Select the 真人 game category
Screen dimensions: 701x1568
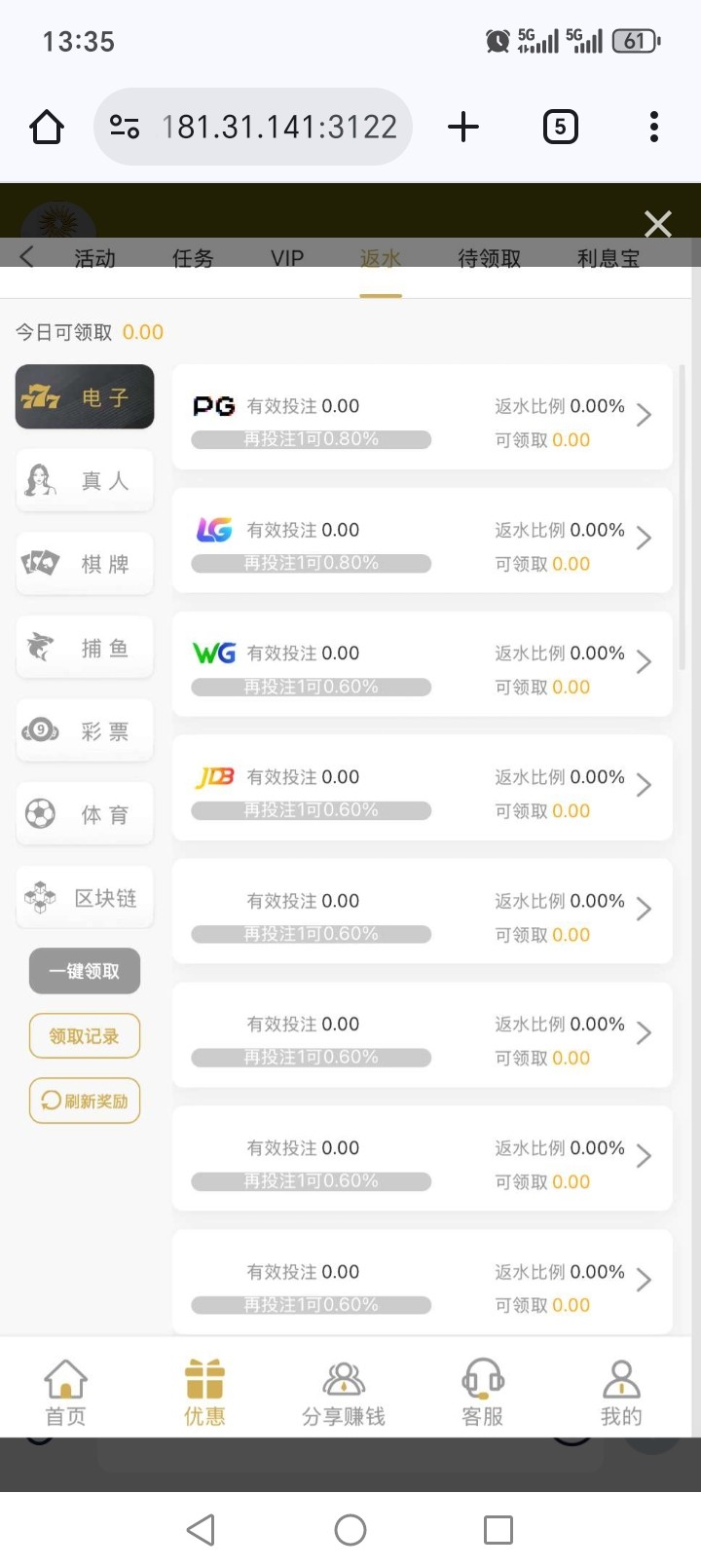85,480
